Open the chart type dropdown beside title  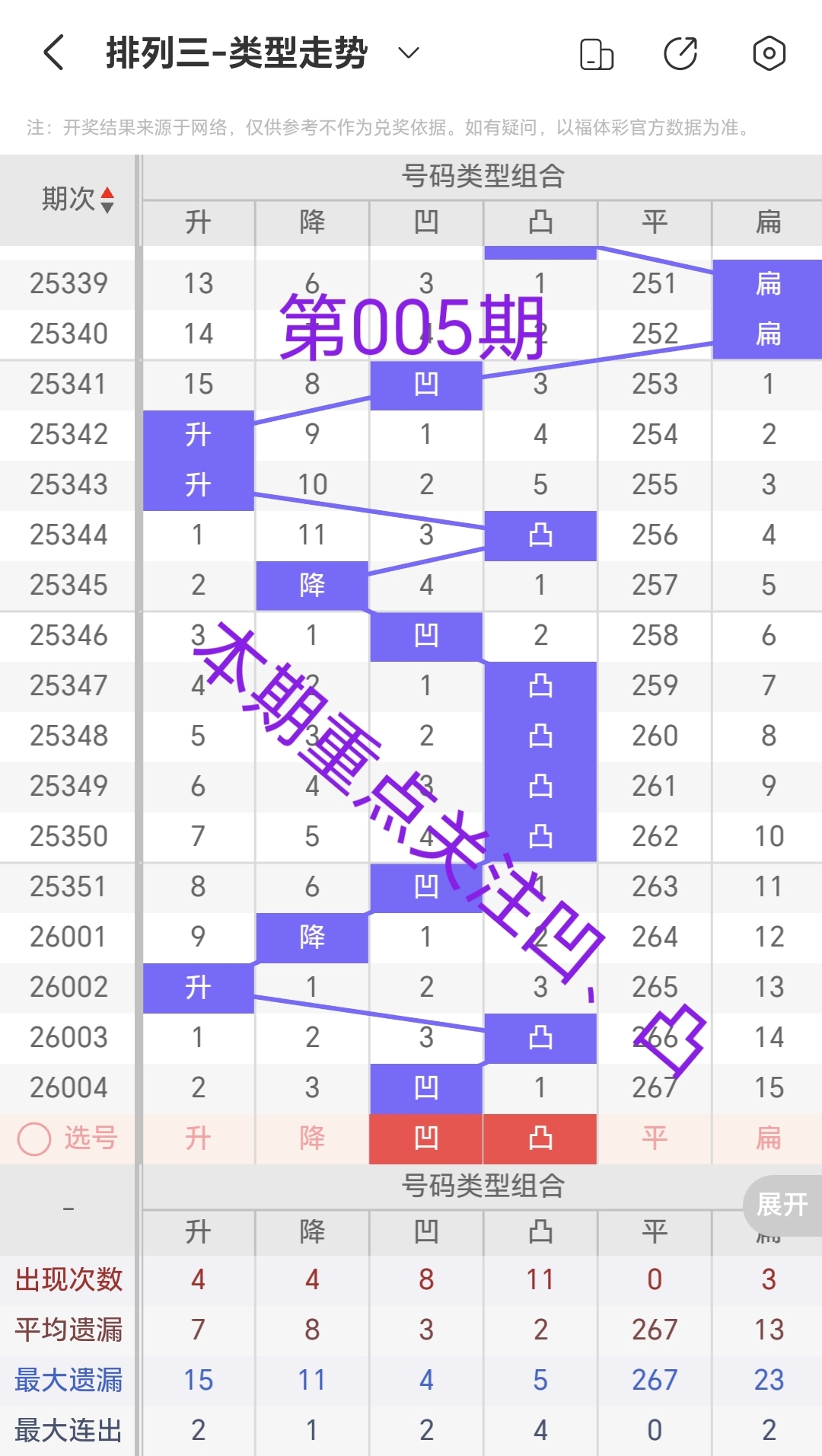[407, 53]
